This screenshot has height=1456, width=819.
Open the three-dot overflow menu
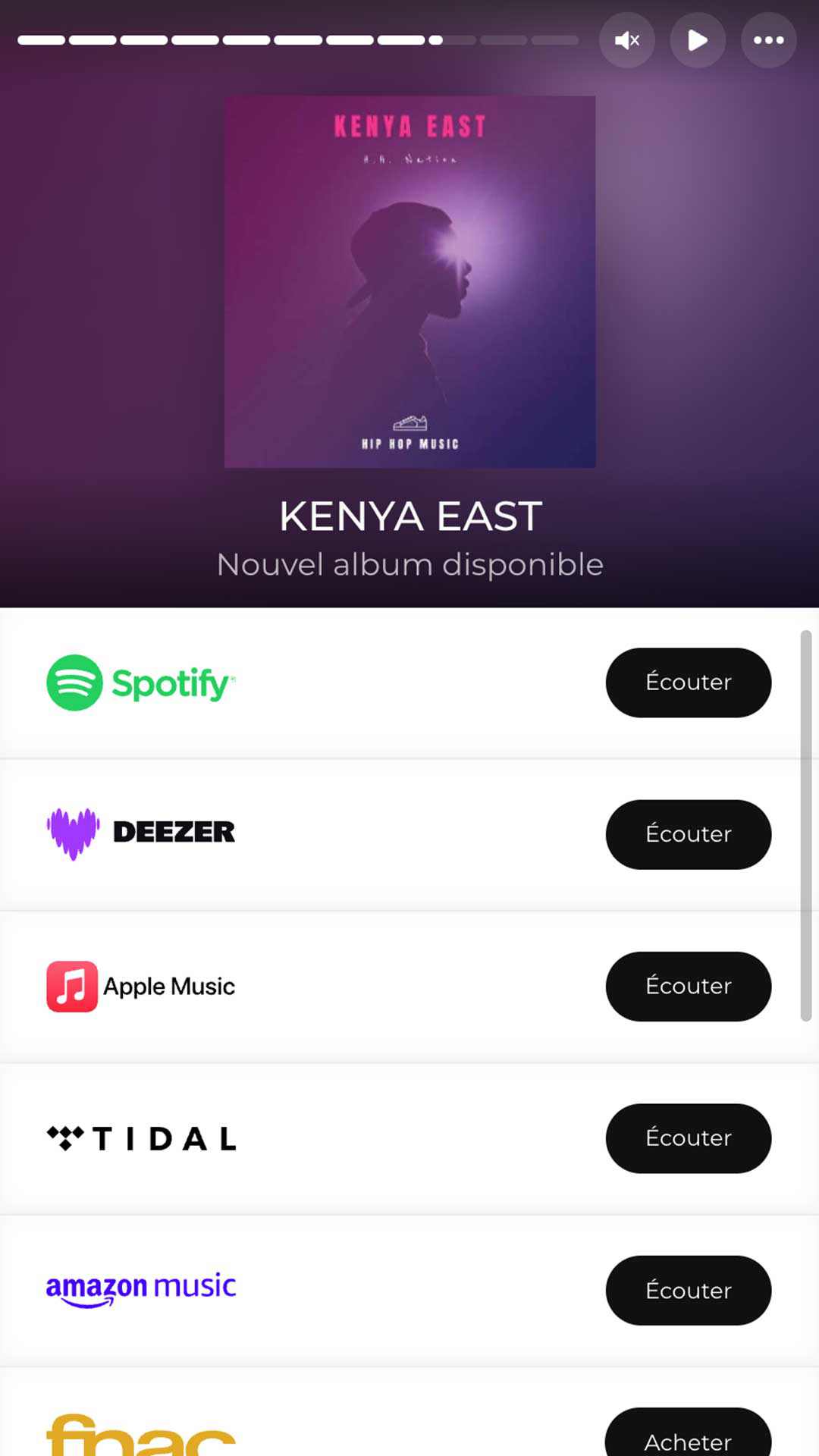coord(768,40)
